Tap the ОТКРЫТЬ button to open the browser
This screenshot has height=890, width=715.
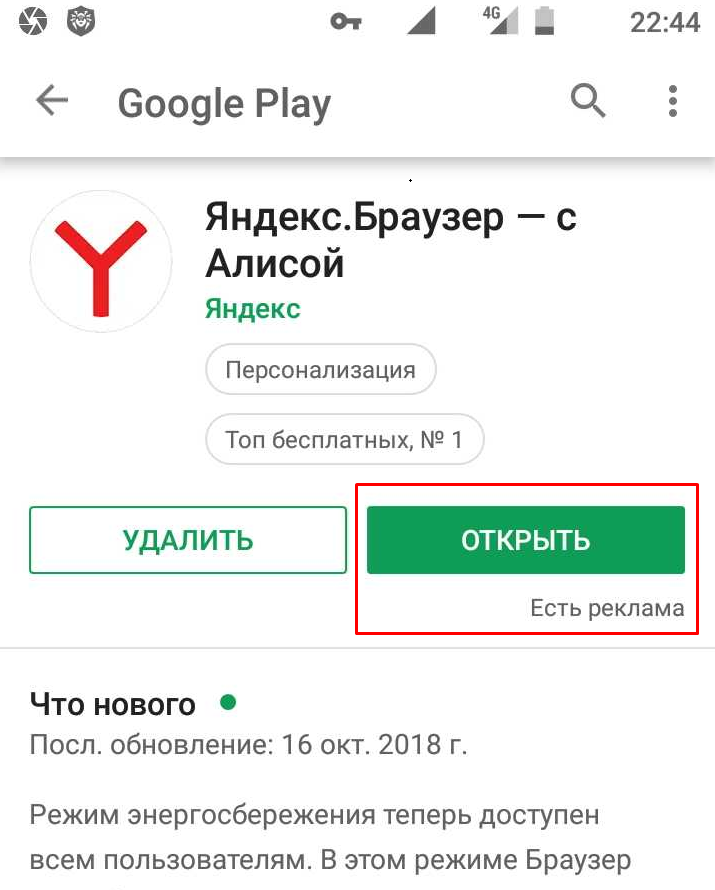click(525, 540)
